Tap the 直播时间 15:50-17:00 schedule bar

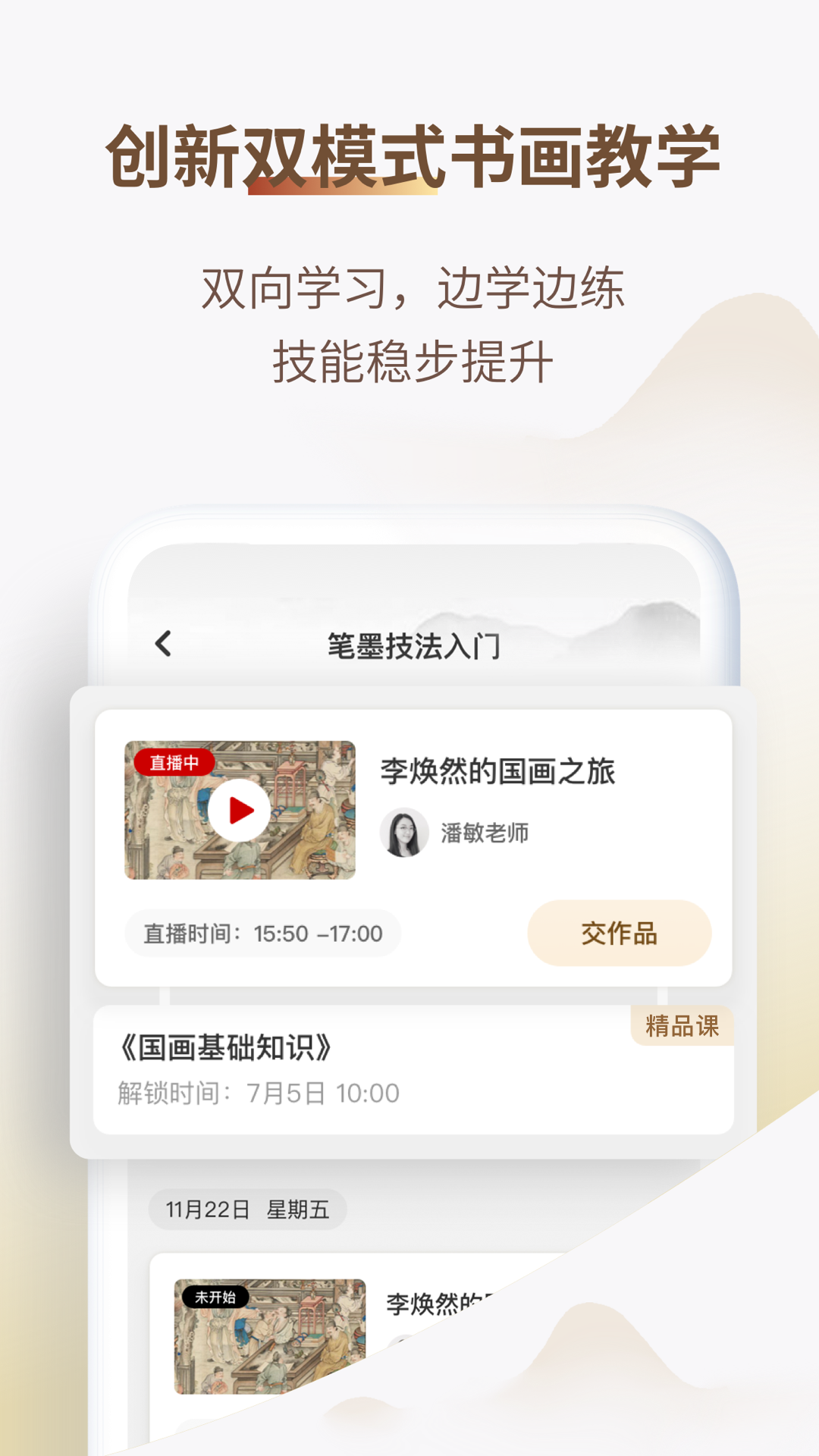pyautogui.click(x=262, y=934)
